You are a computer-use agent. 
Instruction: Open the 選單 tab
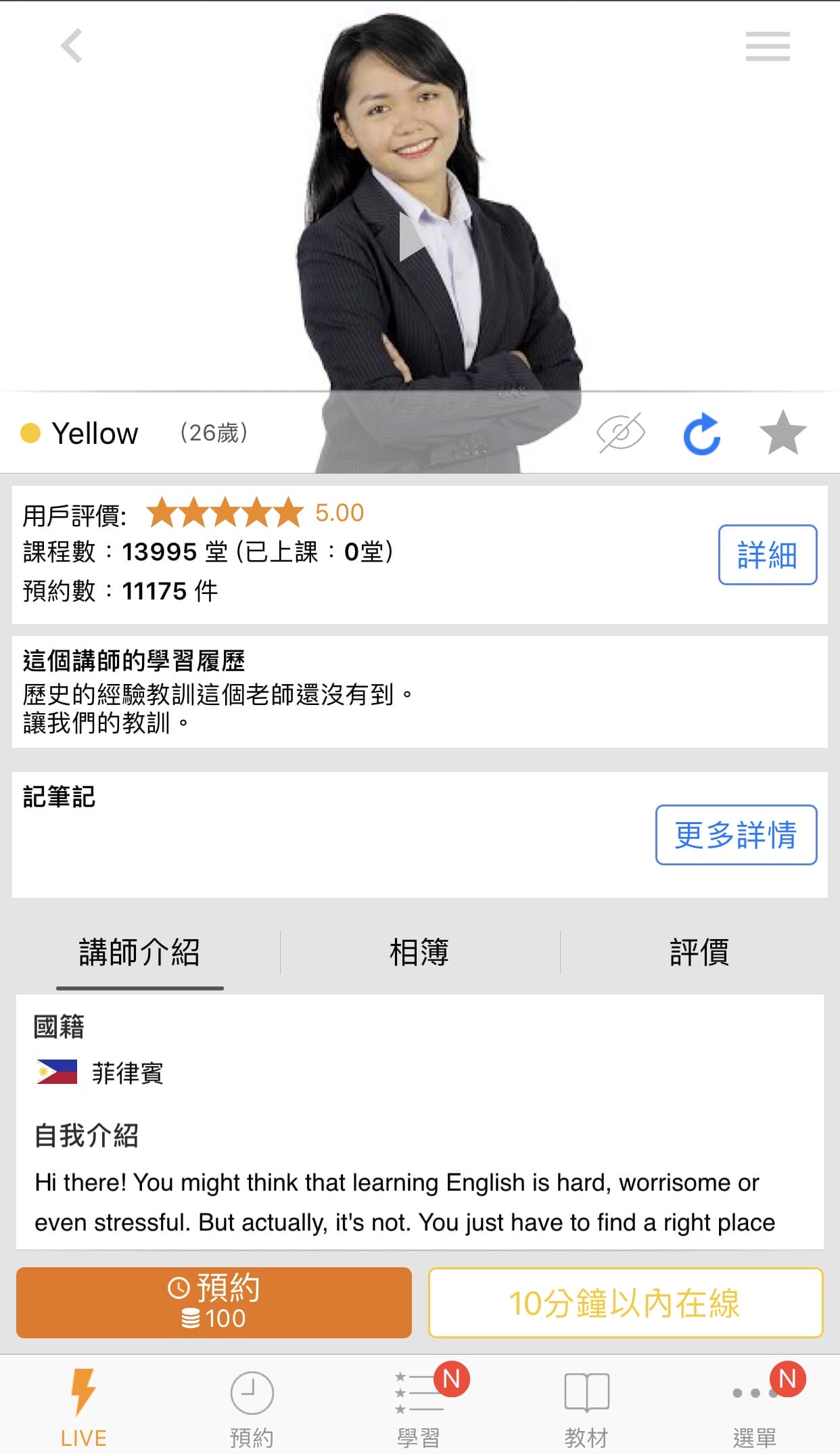click(x=755, y=1406)
